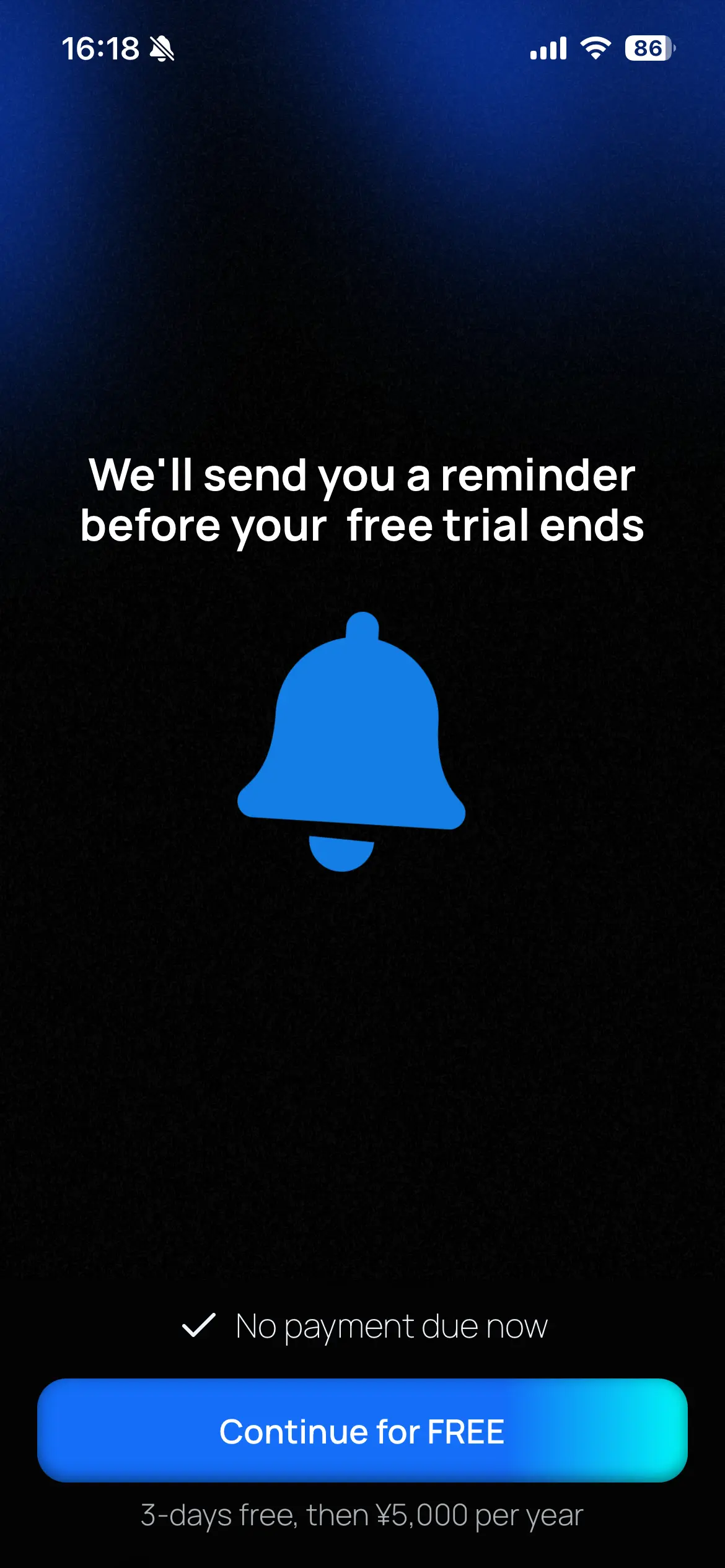
Task: Tap the Continue for FREE button
Action: [x=362, y=1431]
